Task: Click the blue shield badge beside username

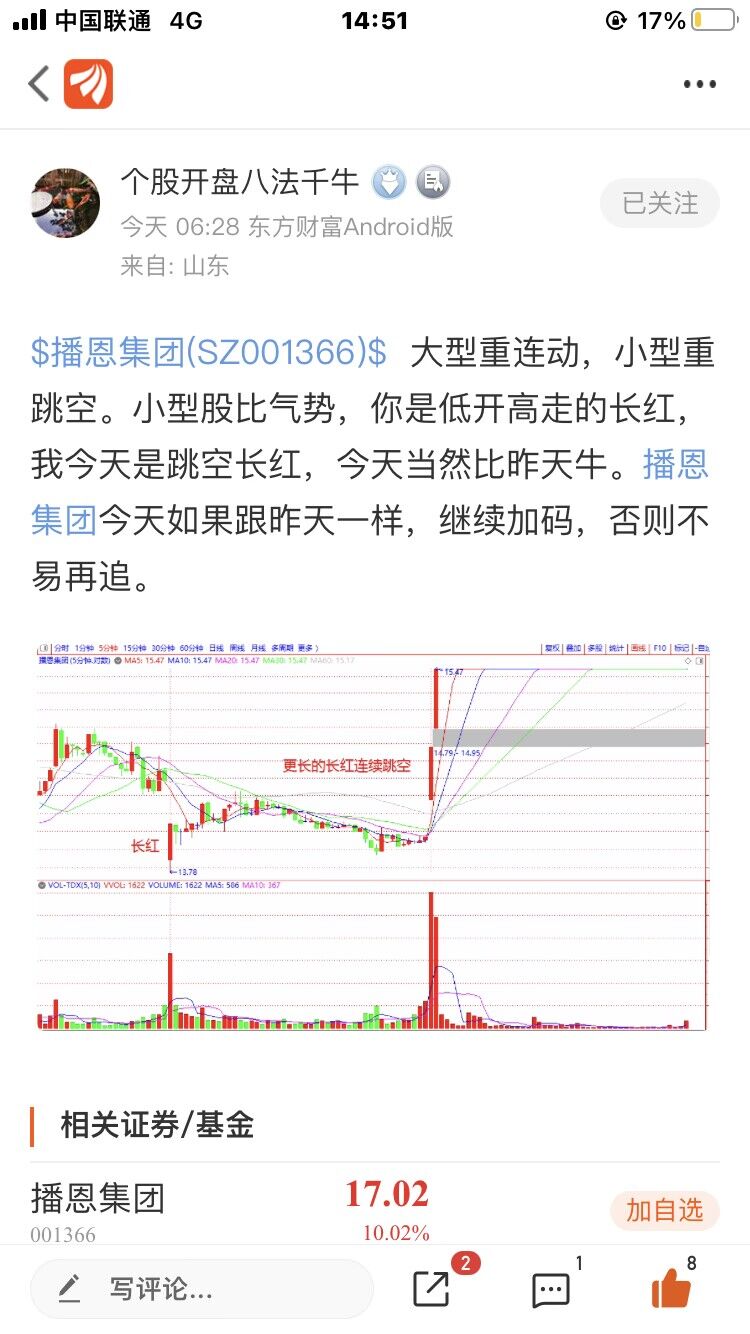Action: pos(389,183)
